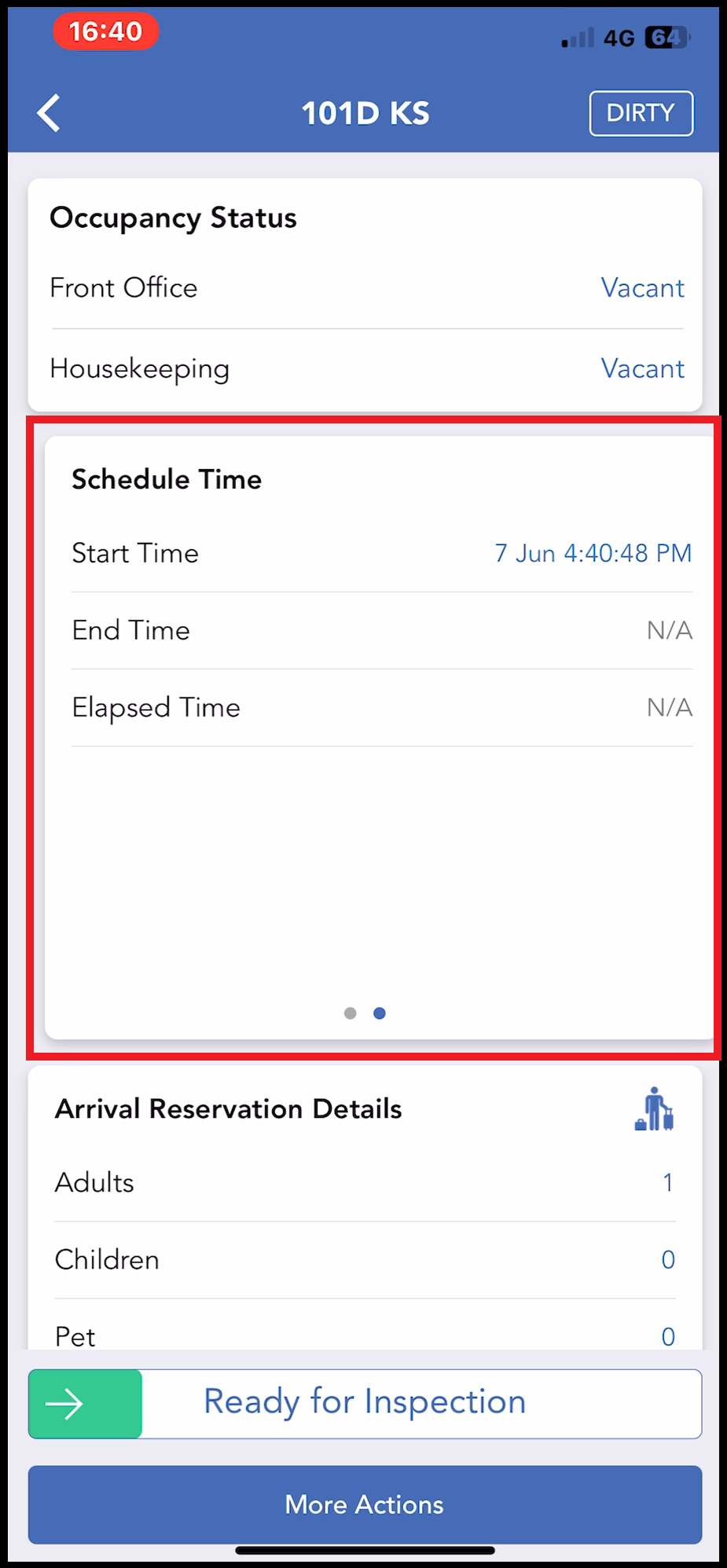The height and width of the screenshot is (1568, 727).
Task: Switch to the first Schedule Time carousel page
Action: point(350,1013)
